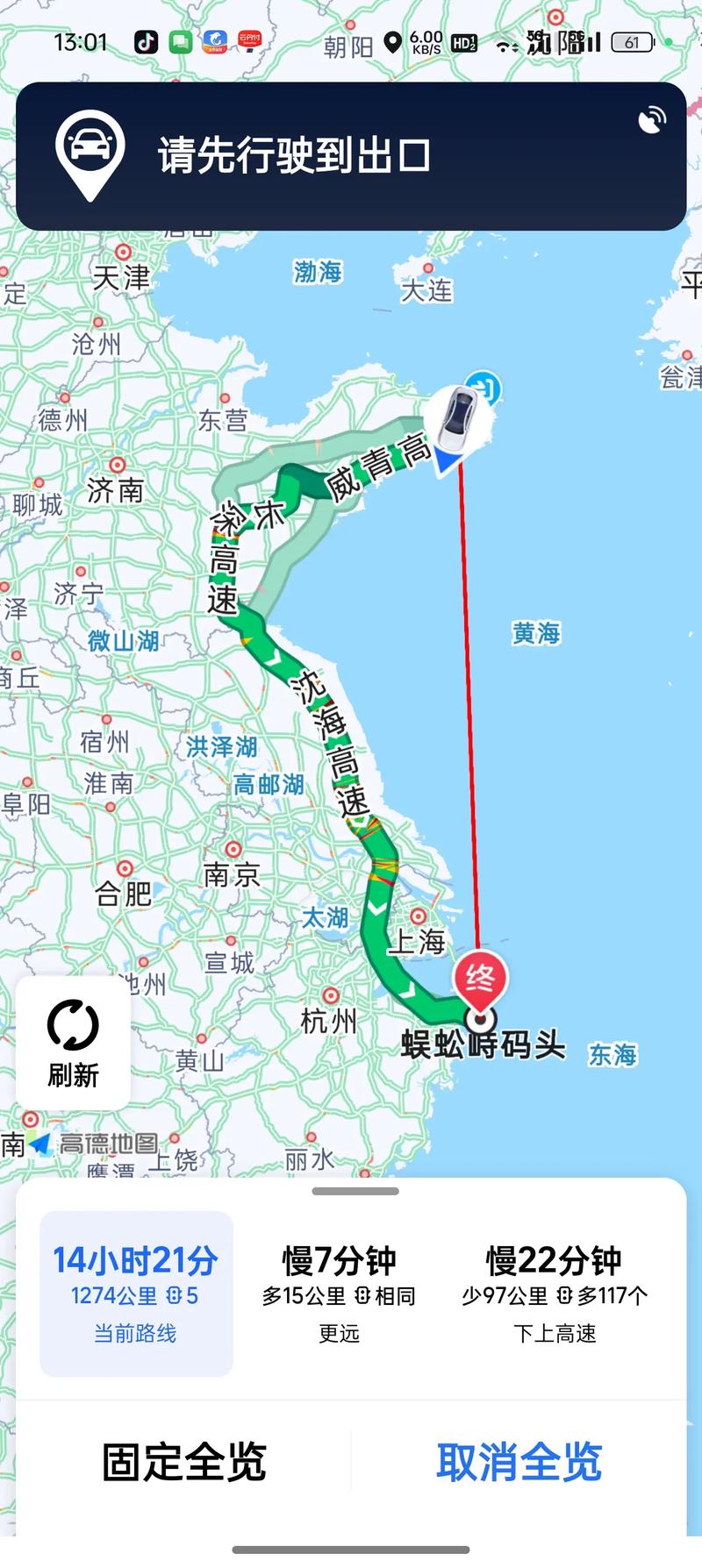This screenshot has width=702, height=1568.
Task: Tap the 高德地图 logo on the map
Action: point(95,1144)
